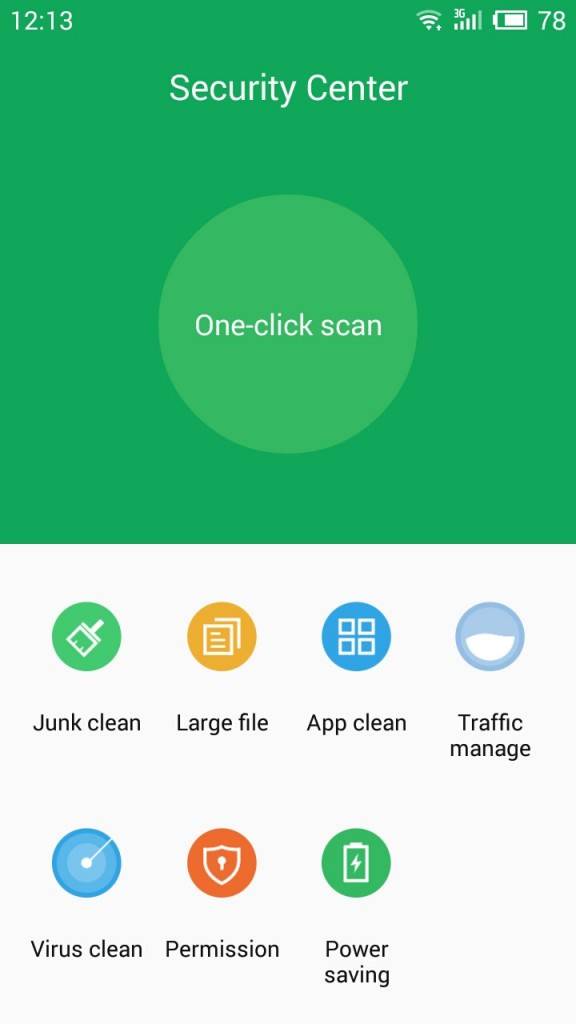Viewport: 576px width, 1024px height.
Task: Open Permission settings
Action: click(222, 863)
